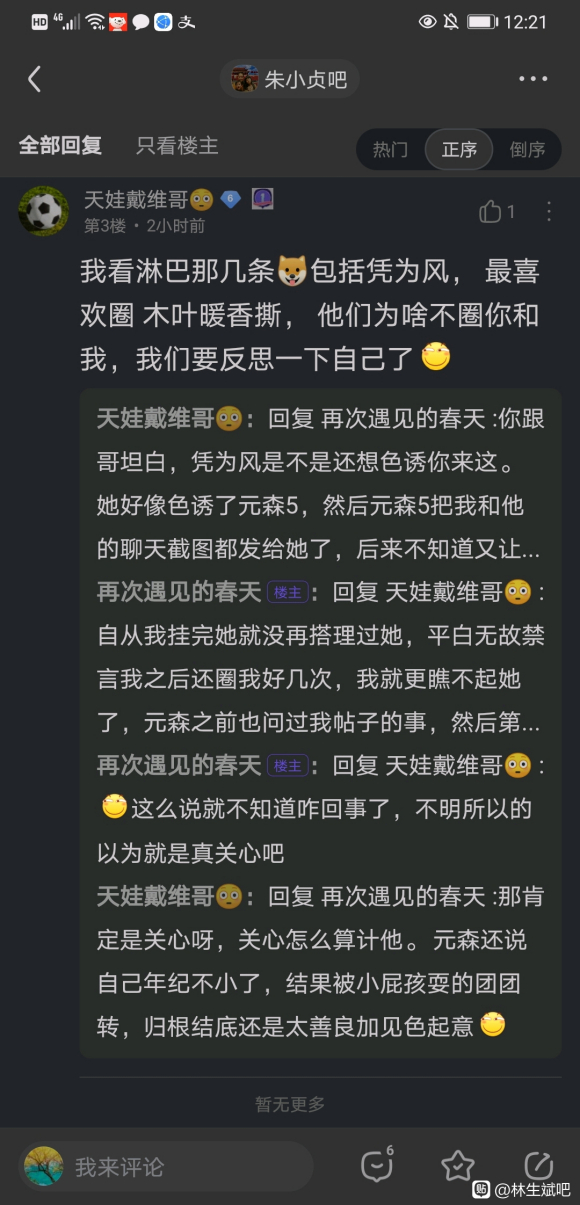Show only posts from 楼主
The width and height of the screenshot is (580, 1205).
coord(177,146)
